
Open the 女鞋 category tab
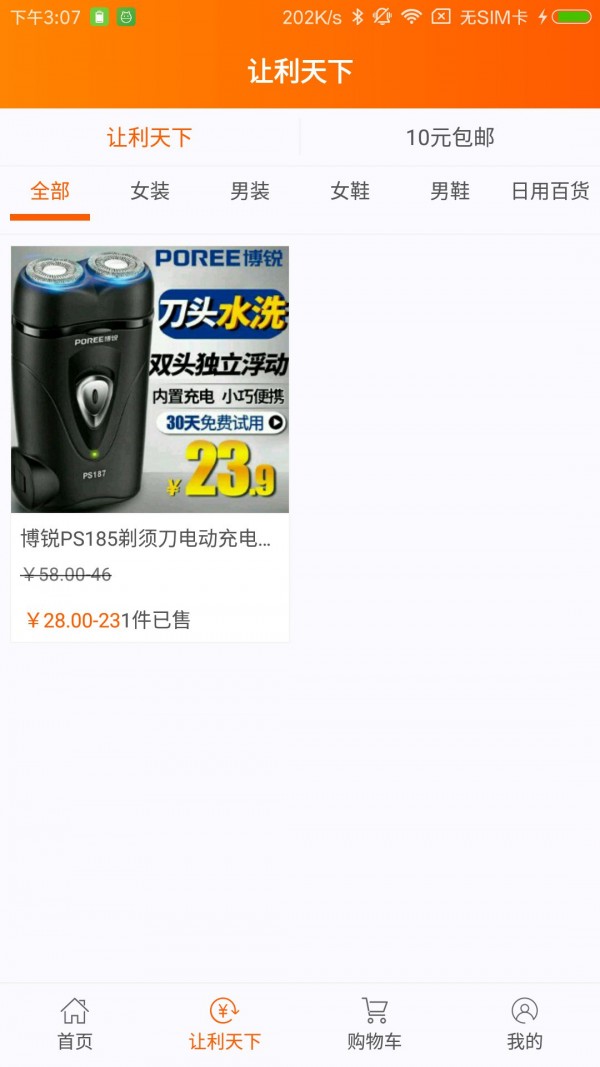click(350, 191)
